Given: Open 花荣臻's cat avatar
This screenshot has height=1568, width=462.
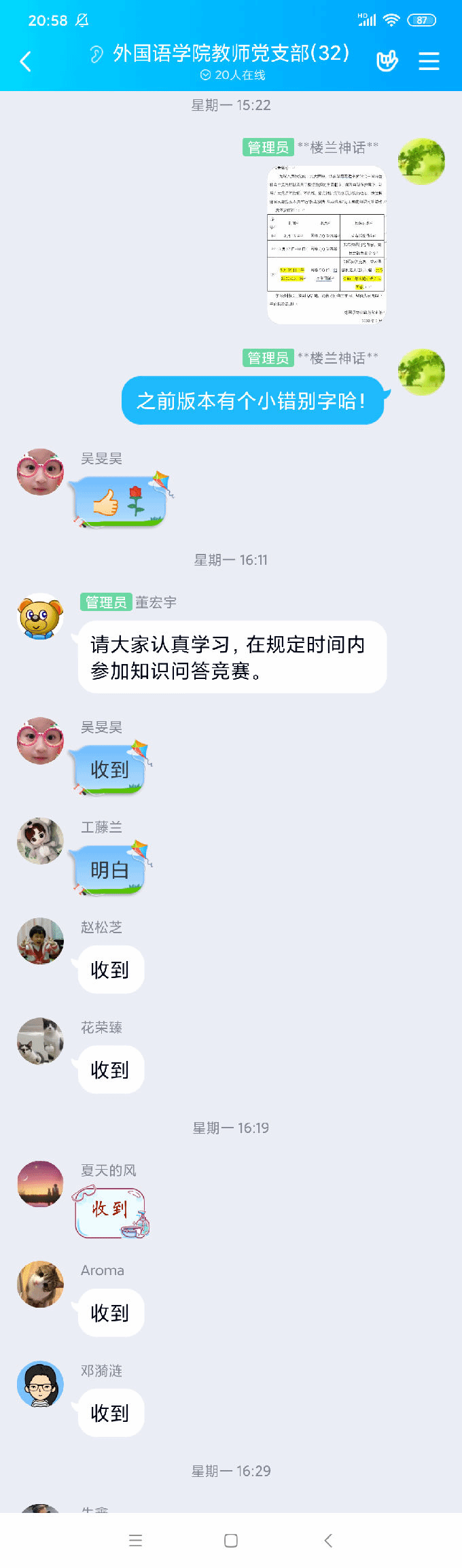Looking at the screenshot, I should pos(40,1041).
